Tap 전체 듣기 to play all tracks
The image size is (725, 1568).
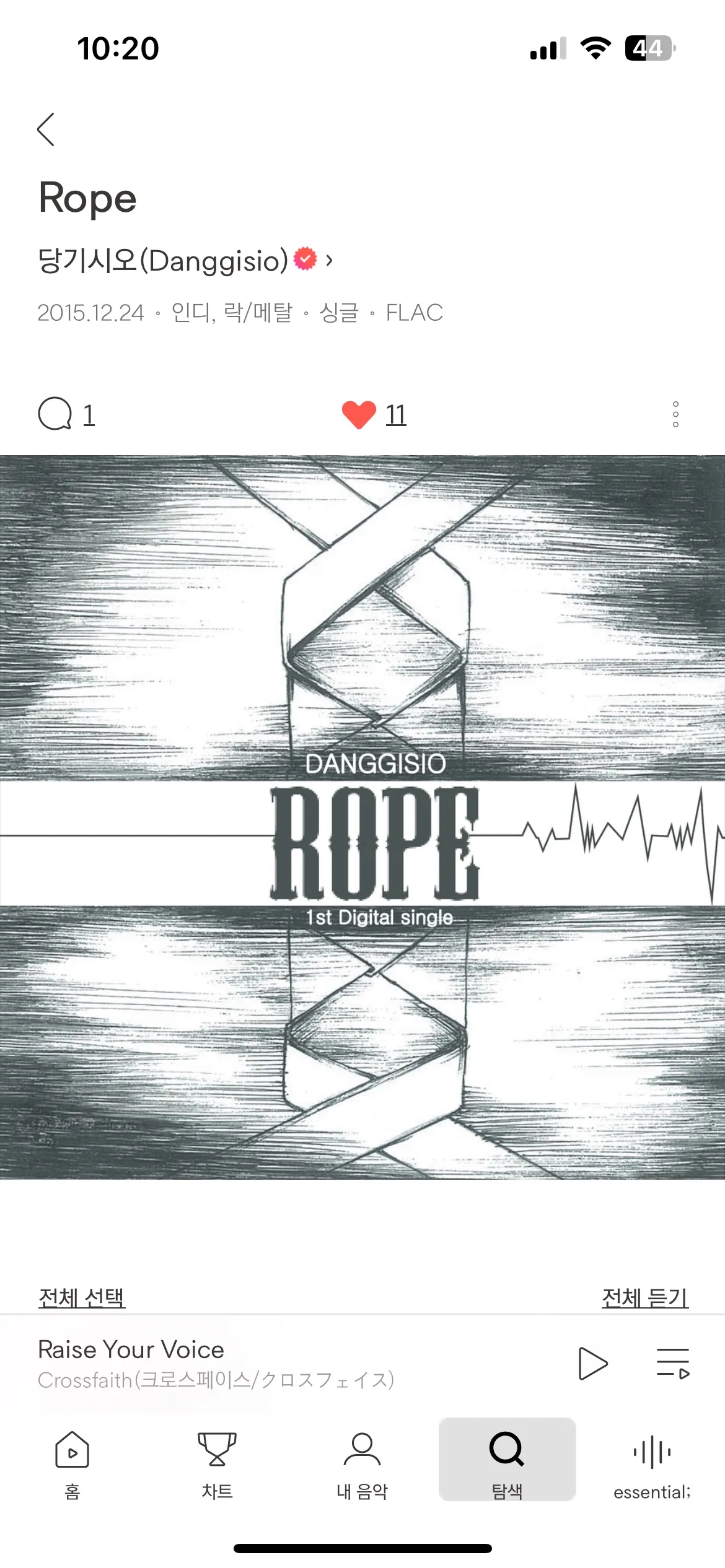coord(645,1297)
